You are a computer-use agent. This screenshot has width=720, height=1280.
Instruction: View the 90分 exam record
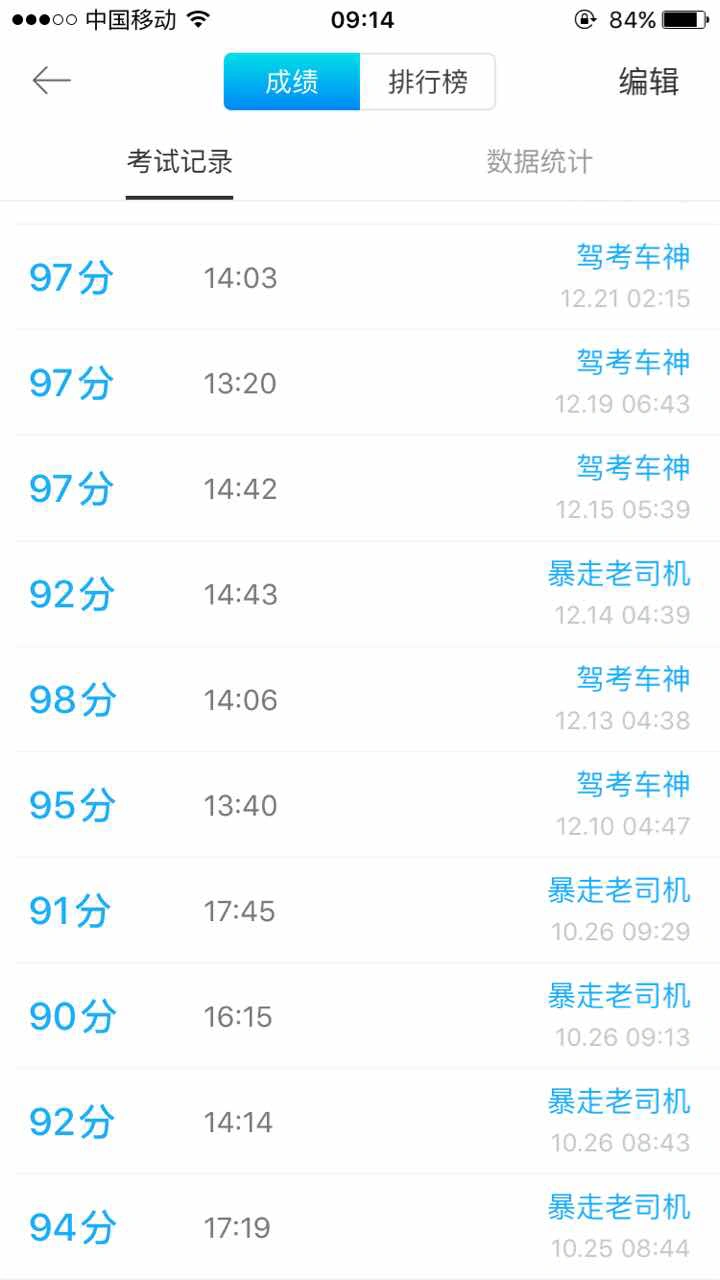tap(360, 1016)
